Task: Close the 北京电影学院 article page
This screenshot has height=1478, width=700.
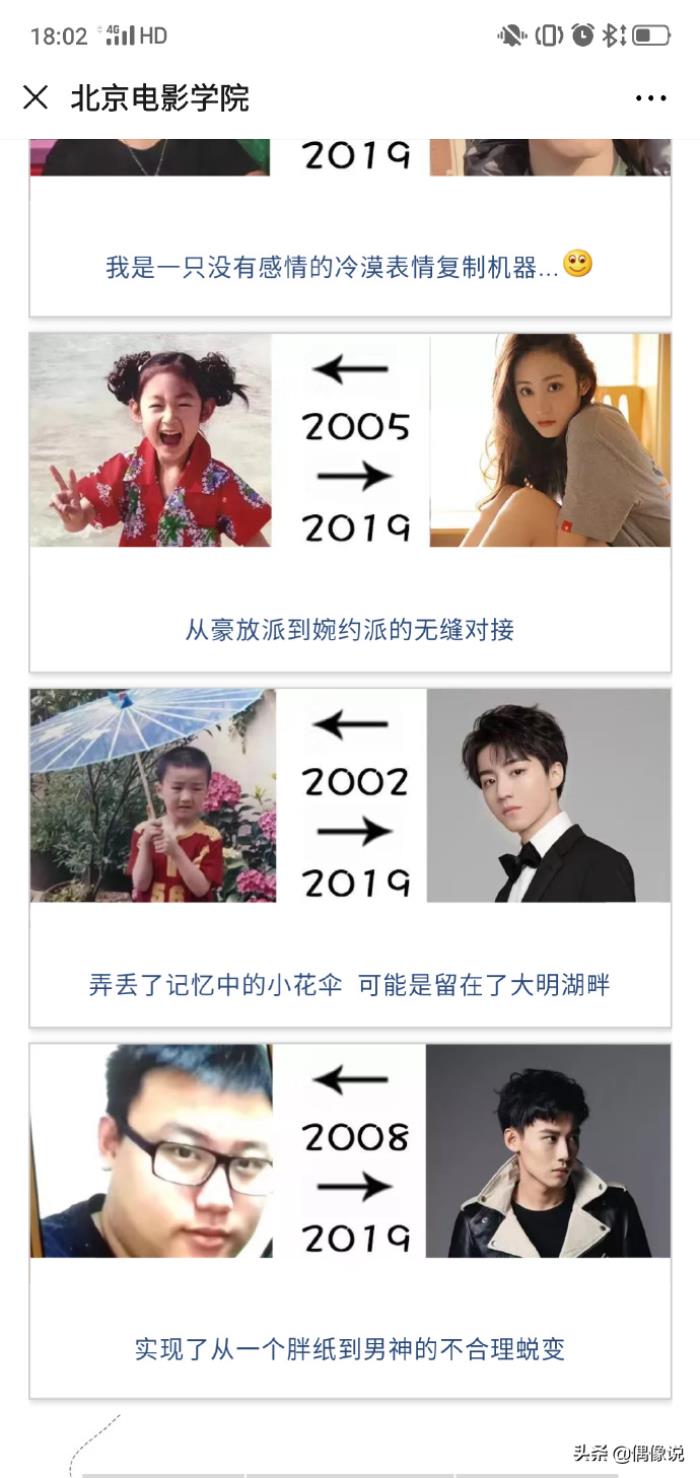Action: 35,97
